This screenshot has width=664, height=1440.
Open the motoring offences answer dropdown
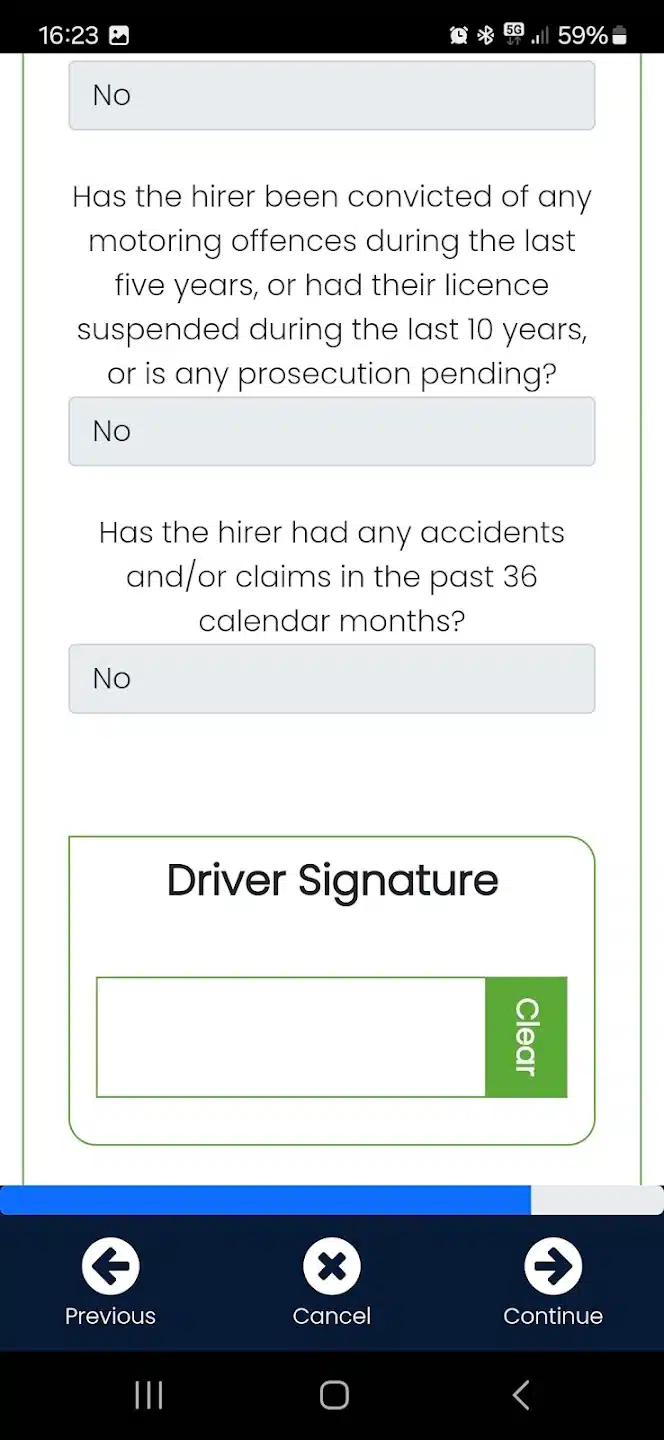pyautogui.click(x=331, y=431)
